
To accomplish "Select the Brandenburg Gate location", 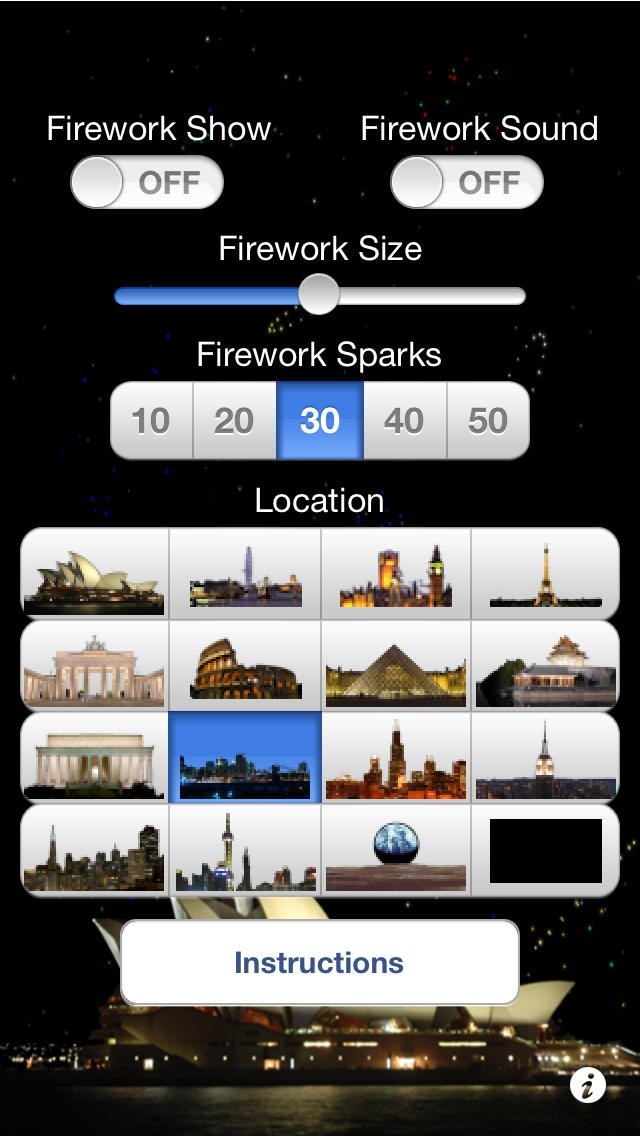I will pyautogui.click(x=95, y=667).
